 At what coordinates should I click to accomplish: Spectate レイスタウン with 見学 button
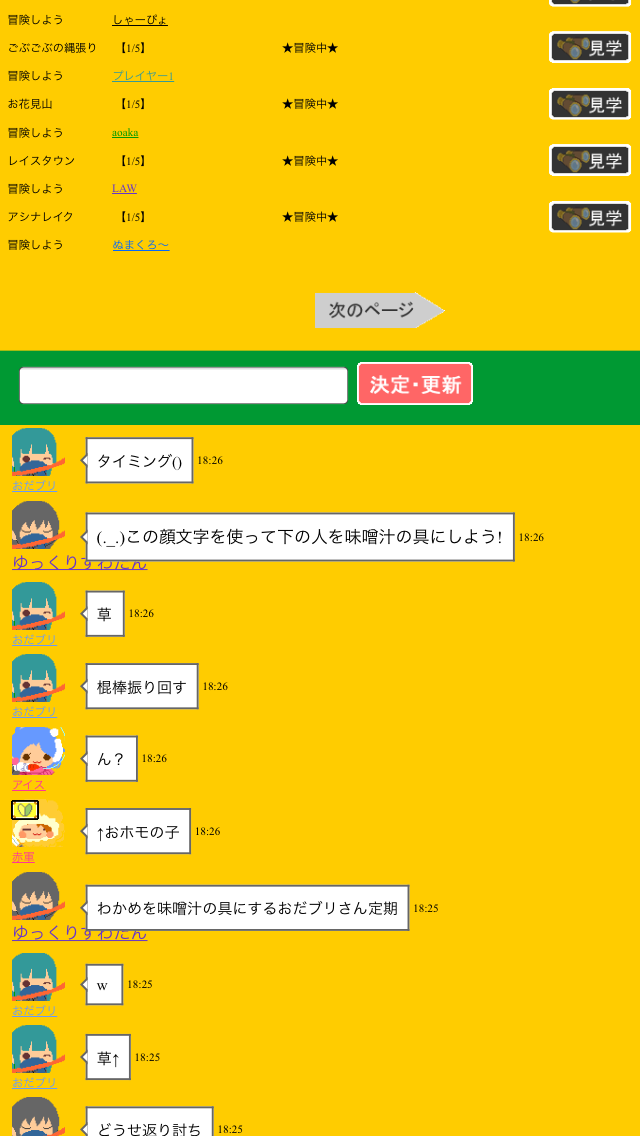pyautogui.click(x=590, y=160)
